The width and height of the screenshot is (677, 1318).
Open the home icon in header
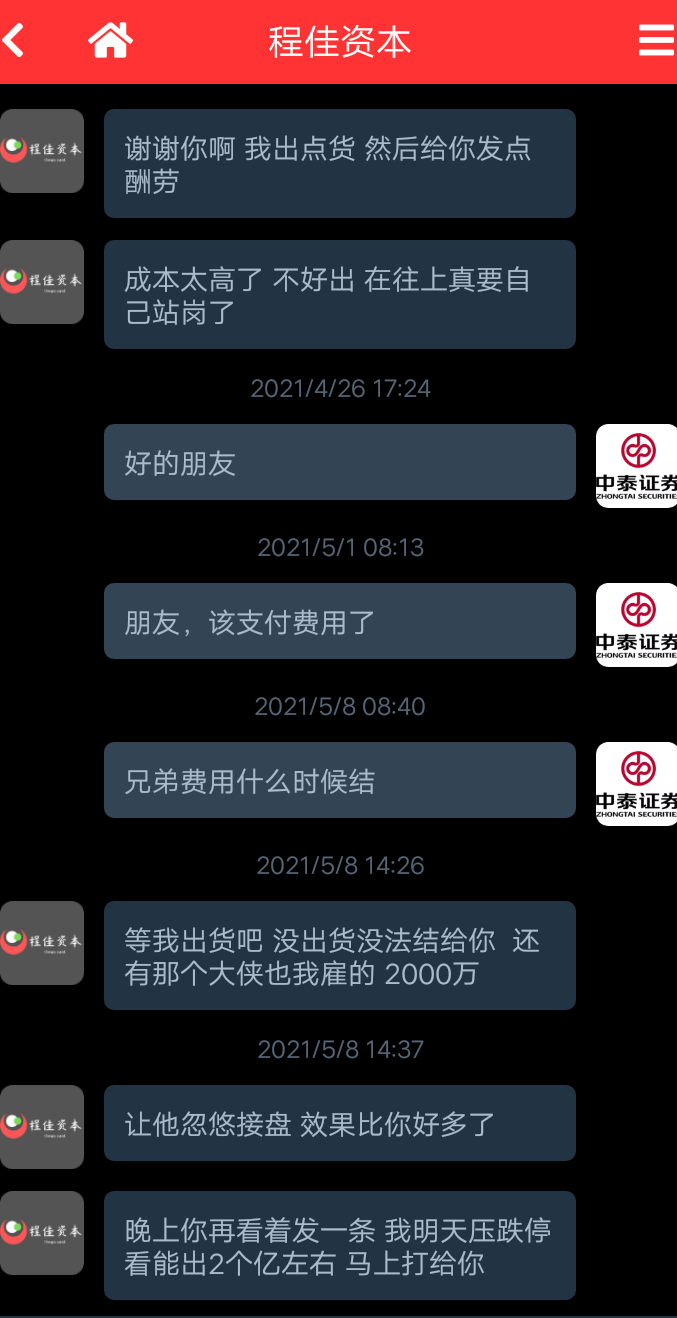pos(110,40)
